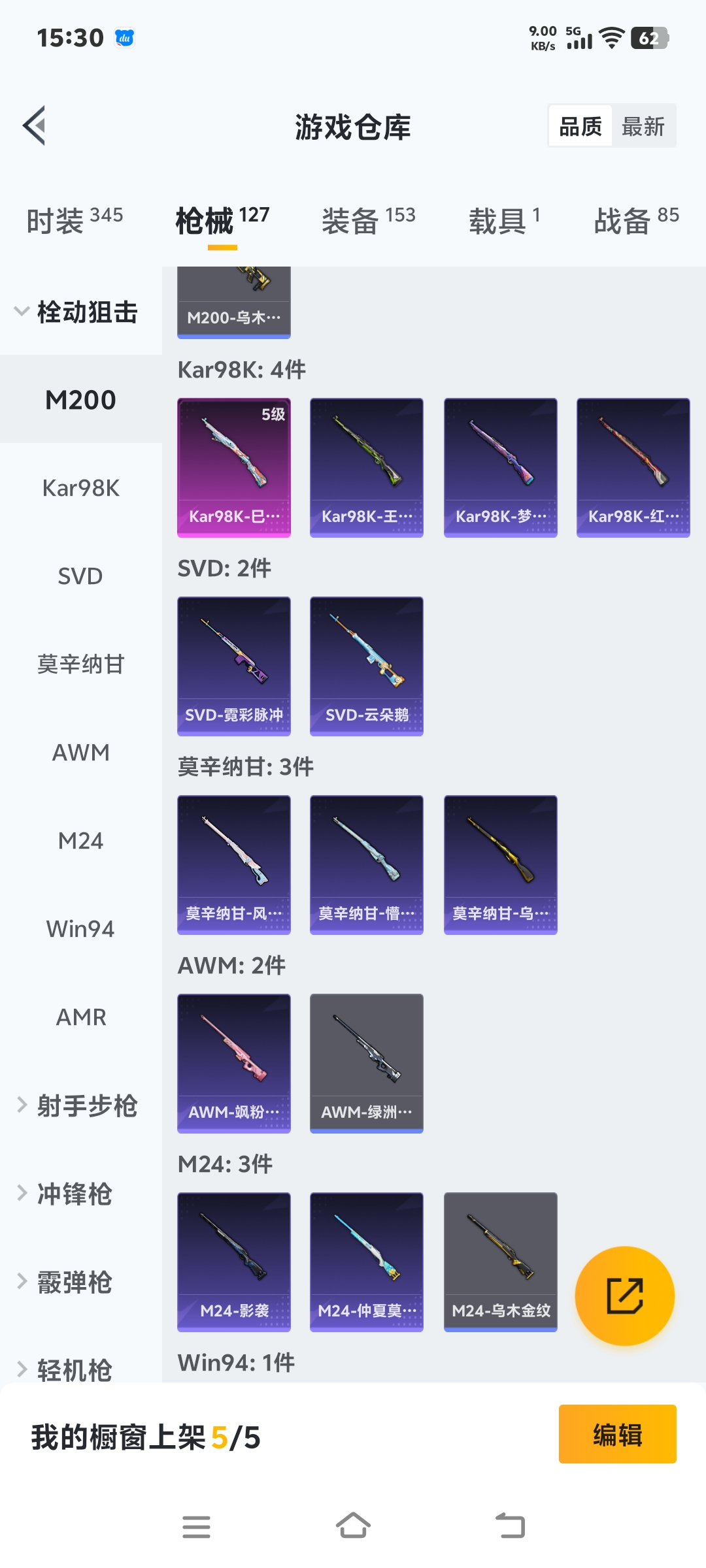Select 莫辛纳甘 in the sidebar
This screenshot has width=706, height=1568.
click(x=80, y=664)
